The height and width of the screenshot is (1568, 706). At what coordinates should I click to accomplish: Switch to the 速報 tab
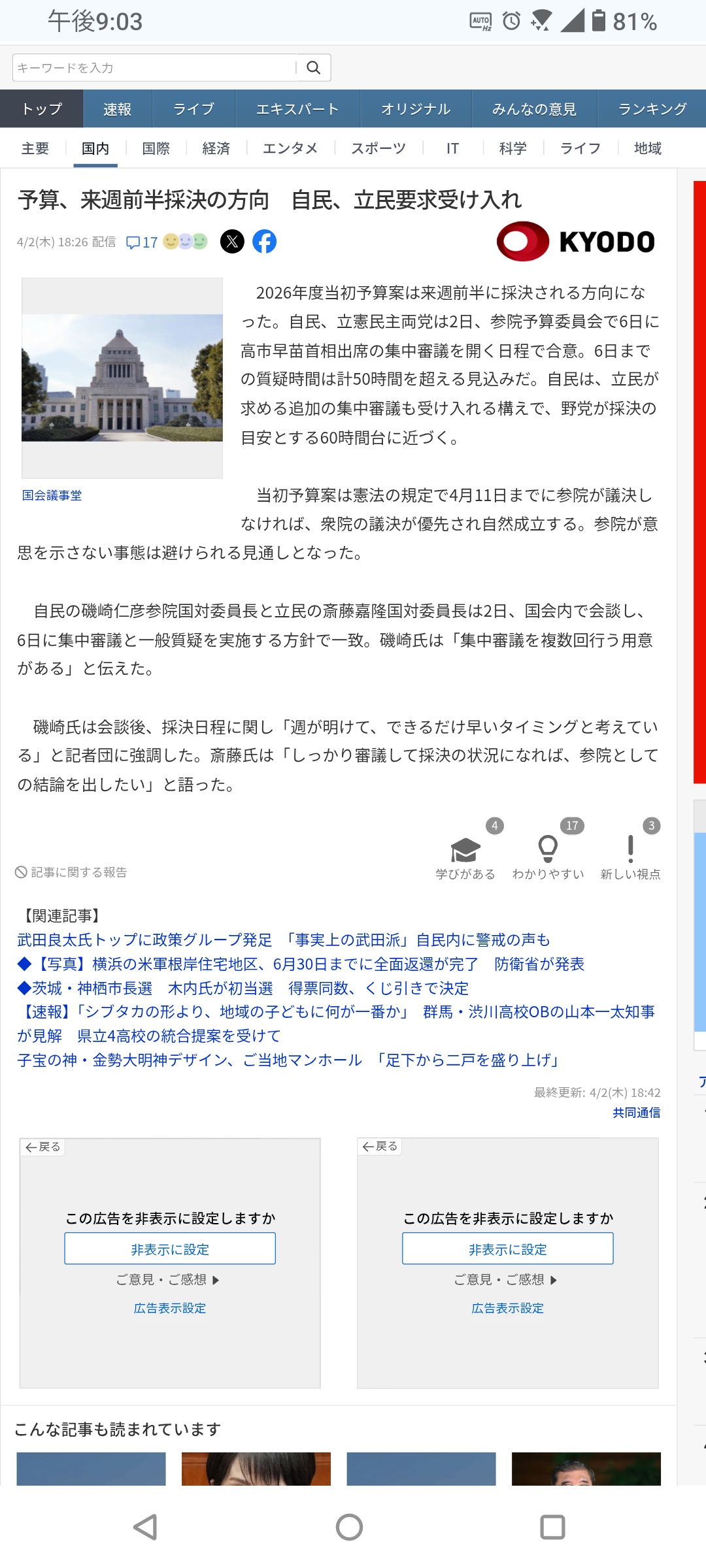[x=118, y=109]
